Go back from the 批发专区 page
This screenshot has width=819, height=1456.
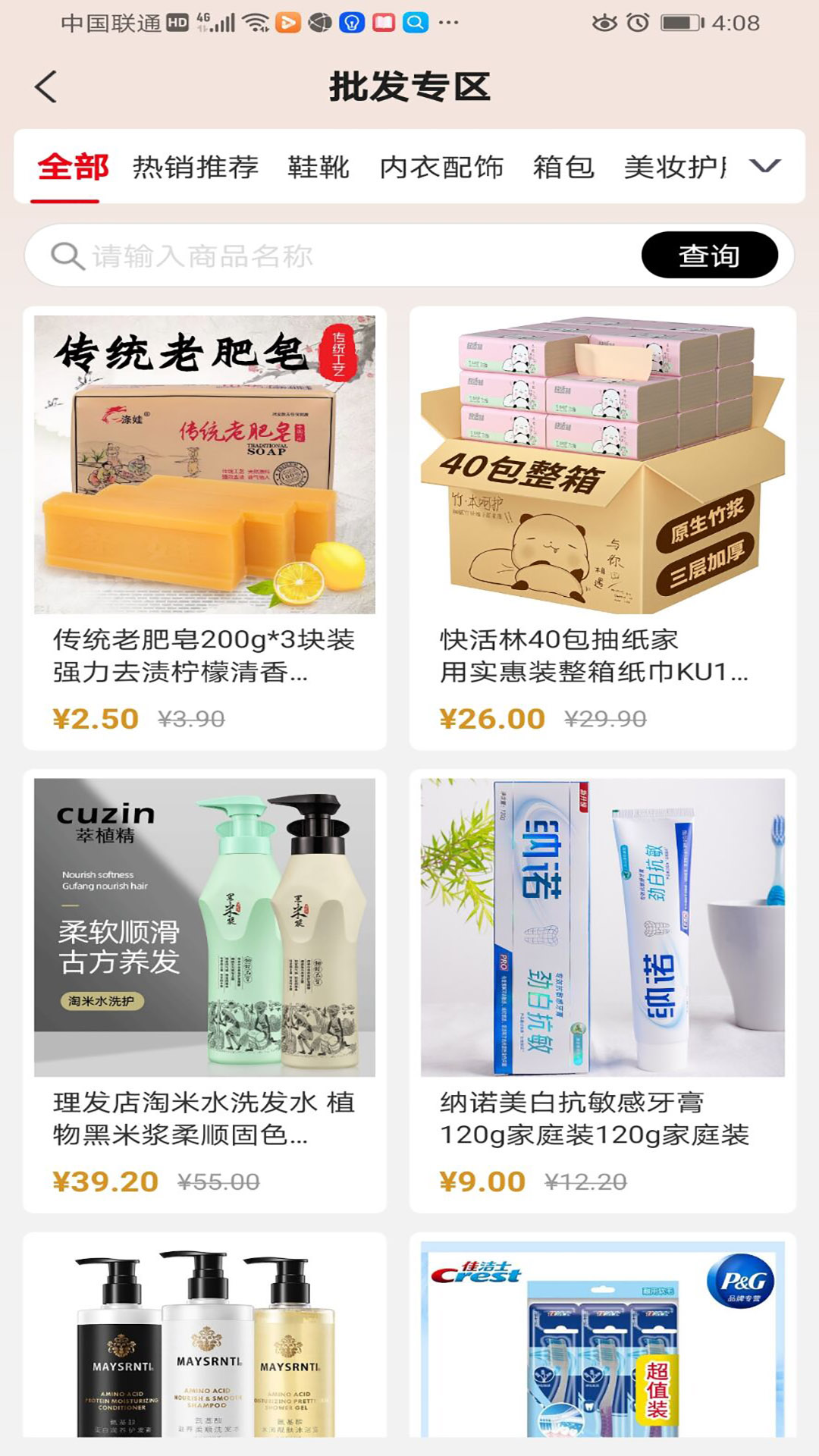(47, 87)
